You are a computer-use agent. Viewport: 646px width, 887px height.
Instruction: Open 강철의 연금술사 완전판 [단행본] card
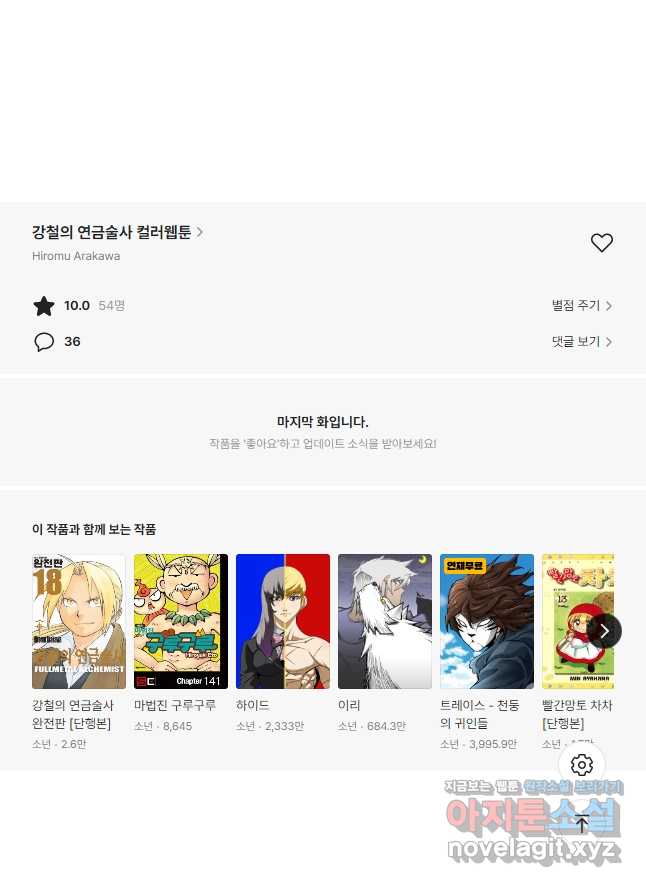coord(79,621)
